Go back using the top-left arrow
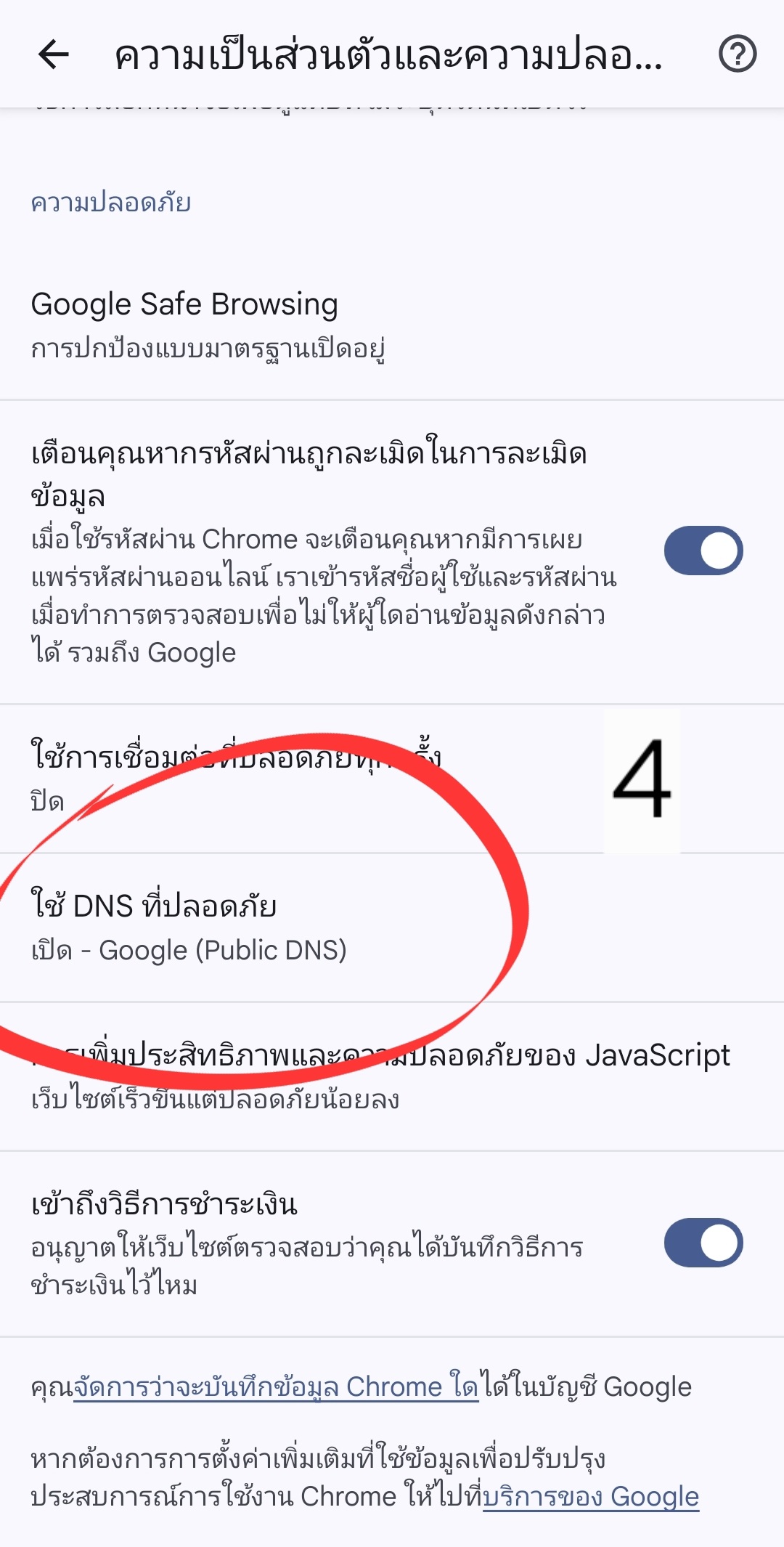 click(x=54, y=54)
